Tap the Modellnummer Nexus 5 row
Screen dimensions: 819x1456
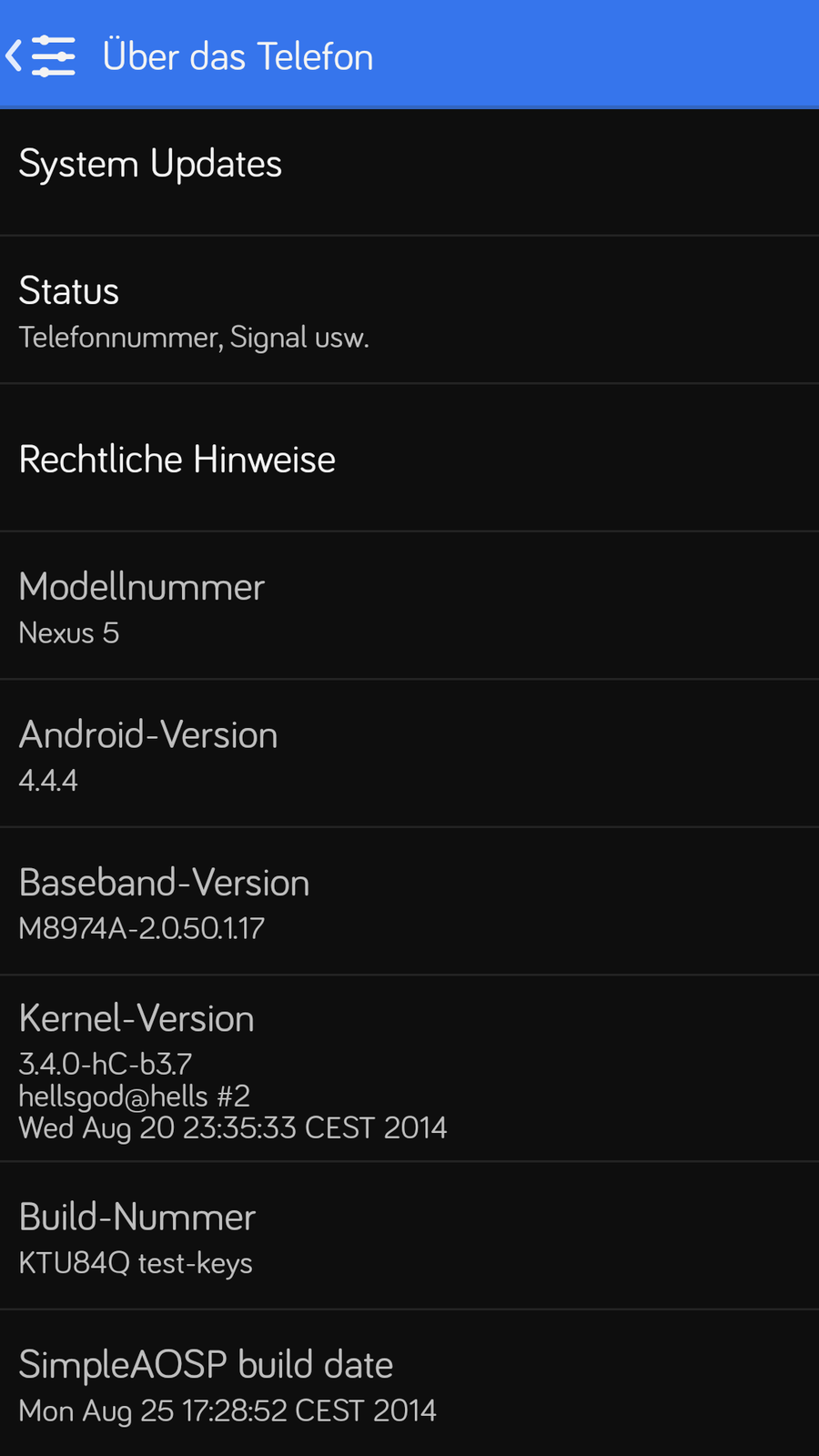coord(409,607)
